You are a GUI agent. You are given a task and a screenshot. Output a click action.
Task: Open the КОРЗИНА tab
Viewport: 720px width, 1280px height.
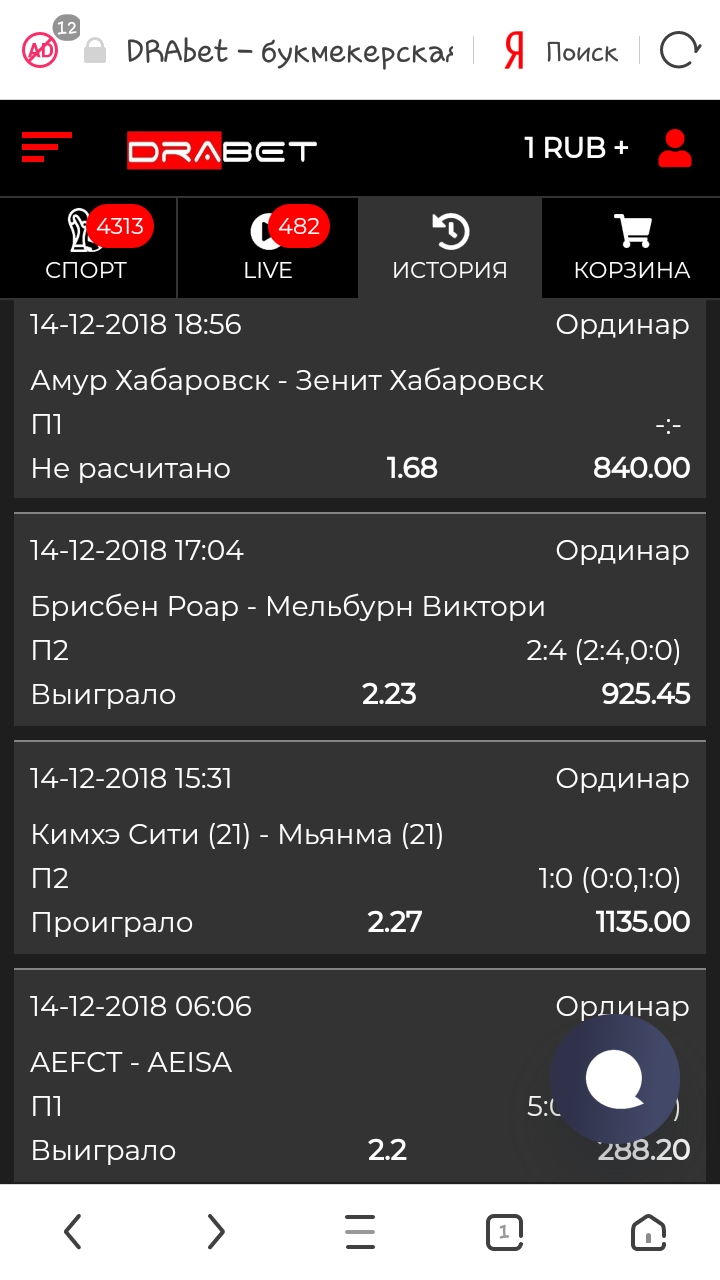point(629,248)
